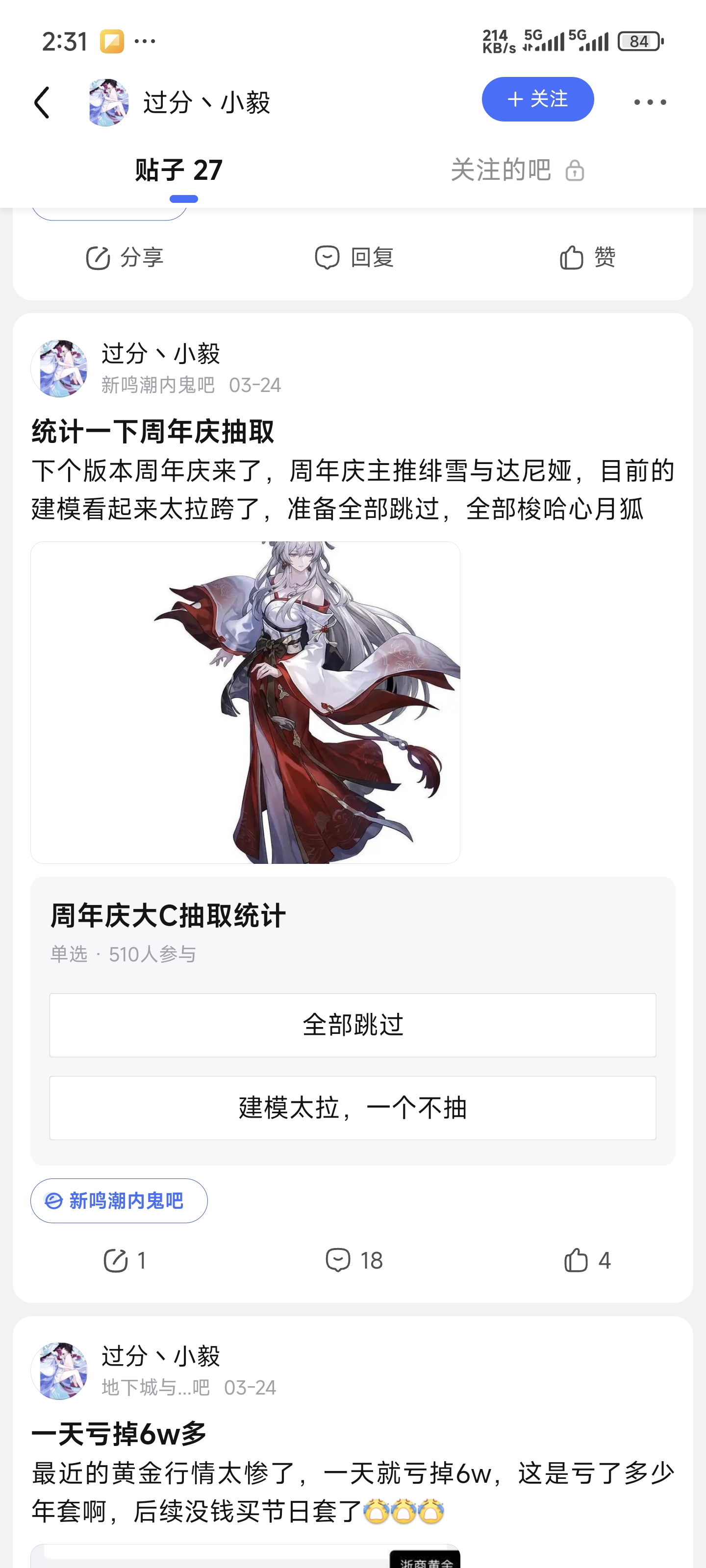Open the 统计一下周年庆抽取 post

tap(153, 432)
